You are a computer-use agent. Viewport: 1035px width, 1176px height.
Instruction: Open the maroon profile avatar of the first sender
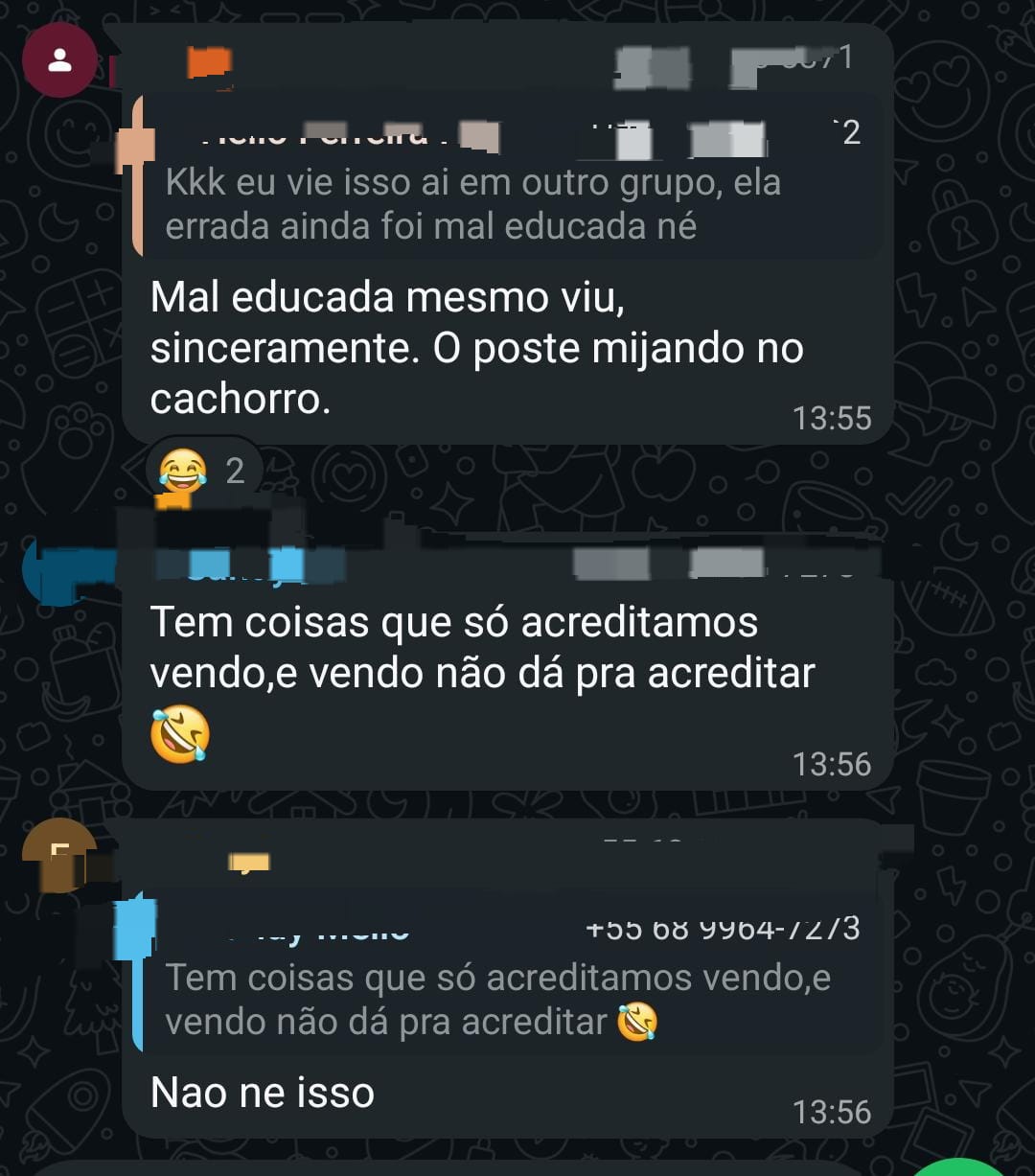click(59, 60)
